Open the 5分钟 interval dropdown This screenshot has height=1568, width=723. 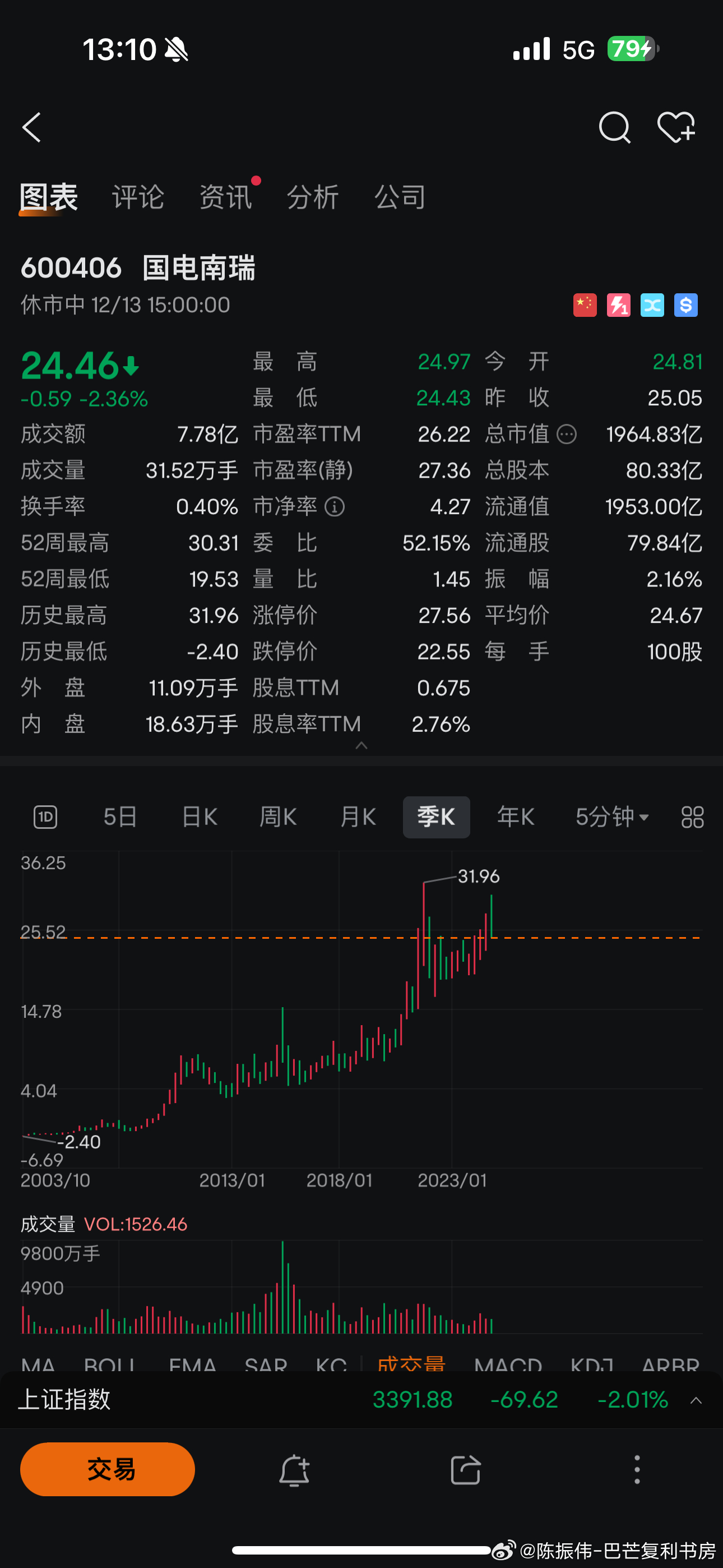pos(611,817)
